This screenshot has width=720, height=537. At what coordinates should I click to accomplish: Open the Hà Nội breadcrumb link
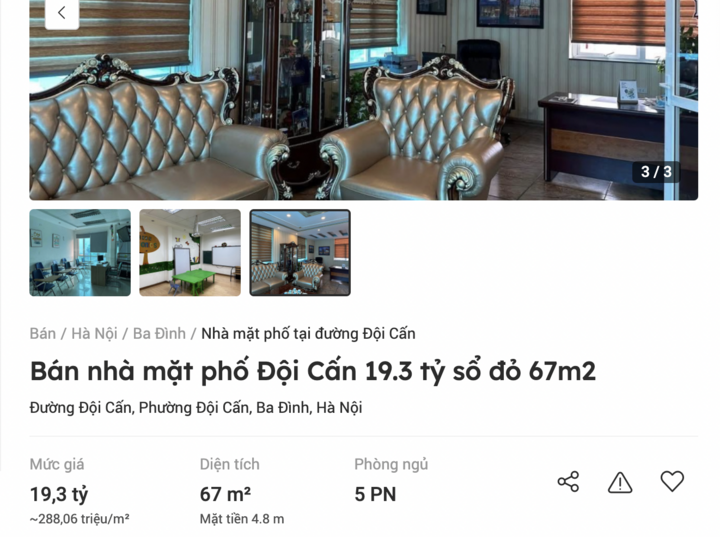click(94, 334)
